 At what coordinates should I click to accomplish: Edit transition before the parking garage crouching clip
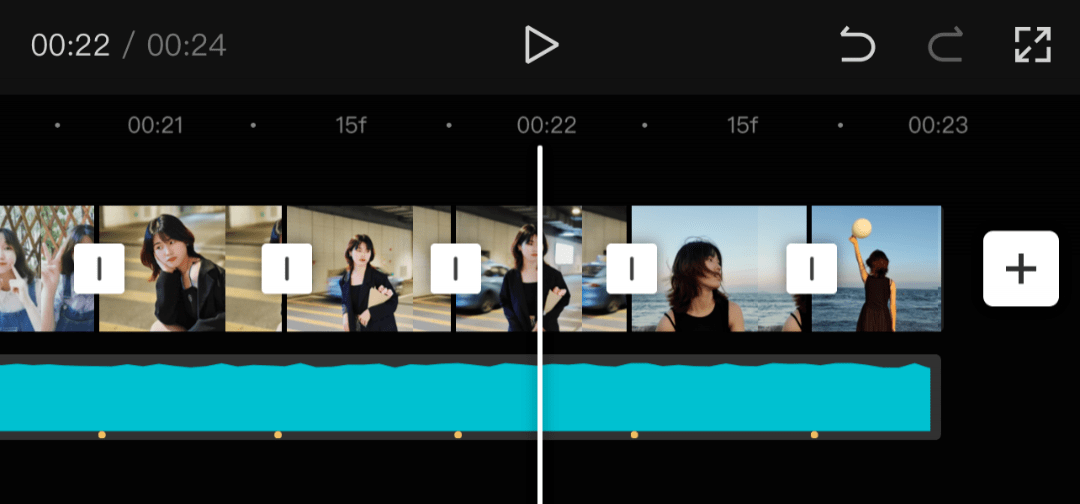click(x=287, y=268)
